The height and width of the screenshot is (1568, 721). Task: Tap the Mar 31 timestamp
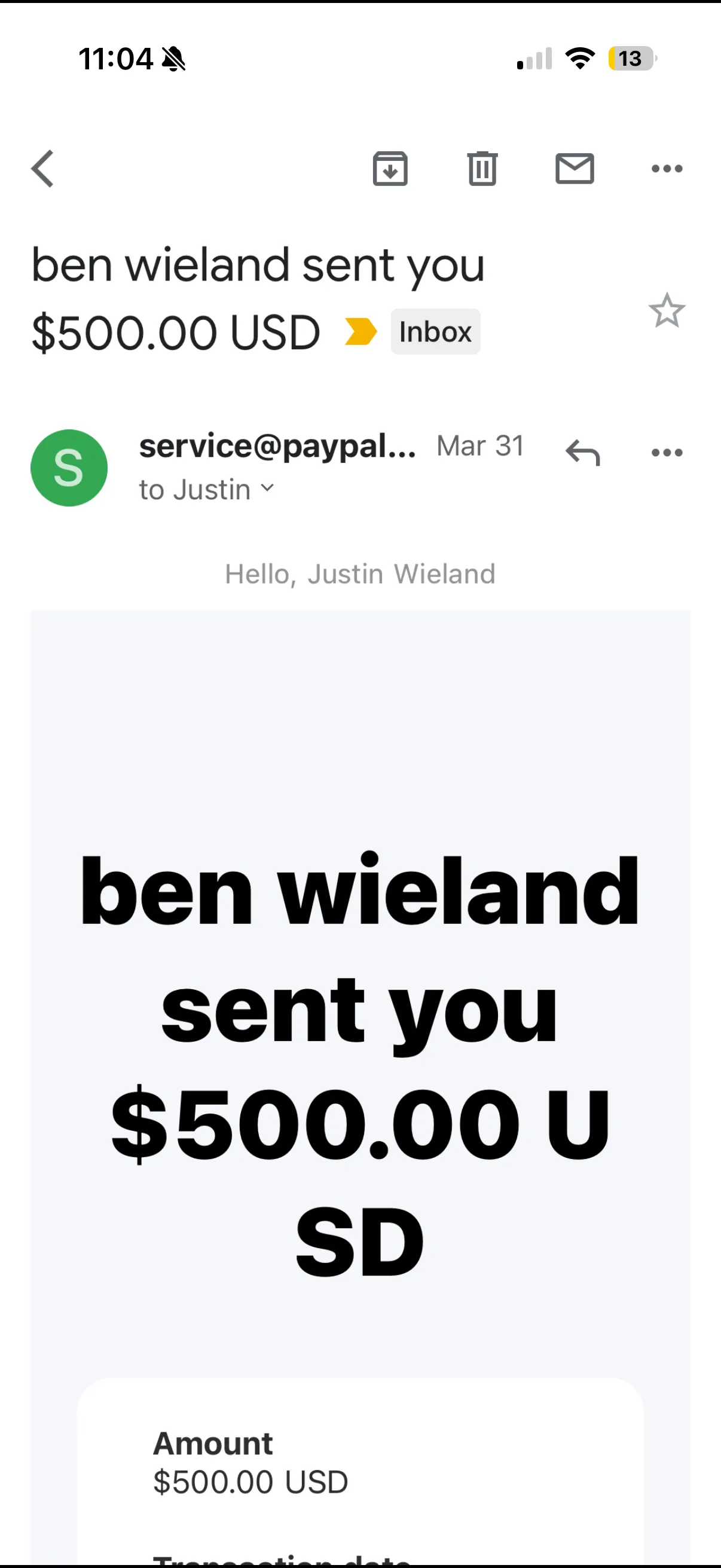click(480, 445)
